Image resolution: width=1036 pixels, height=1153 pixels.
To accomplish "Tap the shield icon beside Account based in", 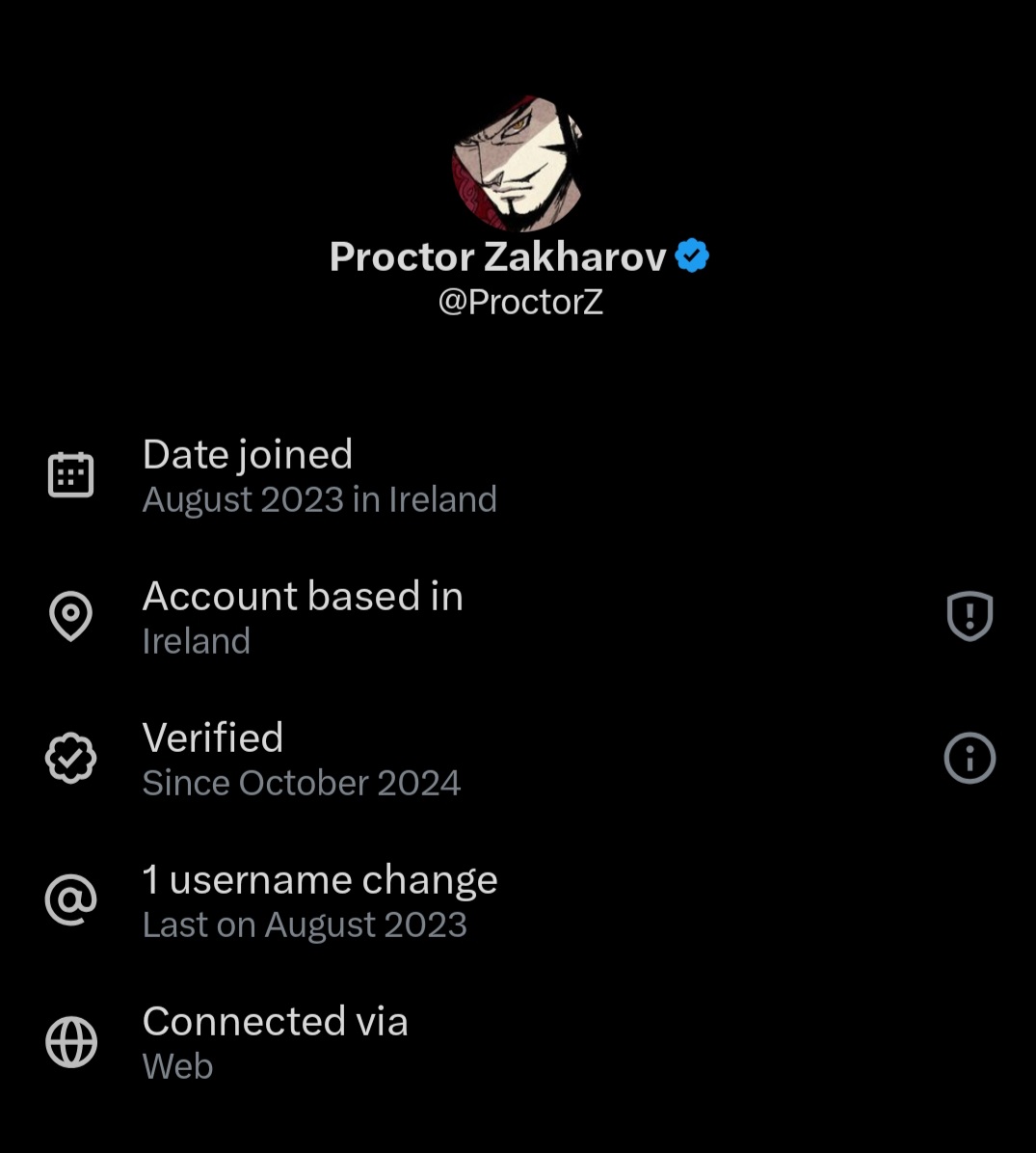I will pyautogui.click(x=970, y=616).
